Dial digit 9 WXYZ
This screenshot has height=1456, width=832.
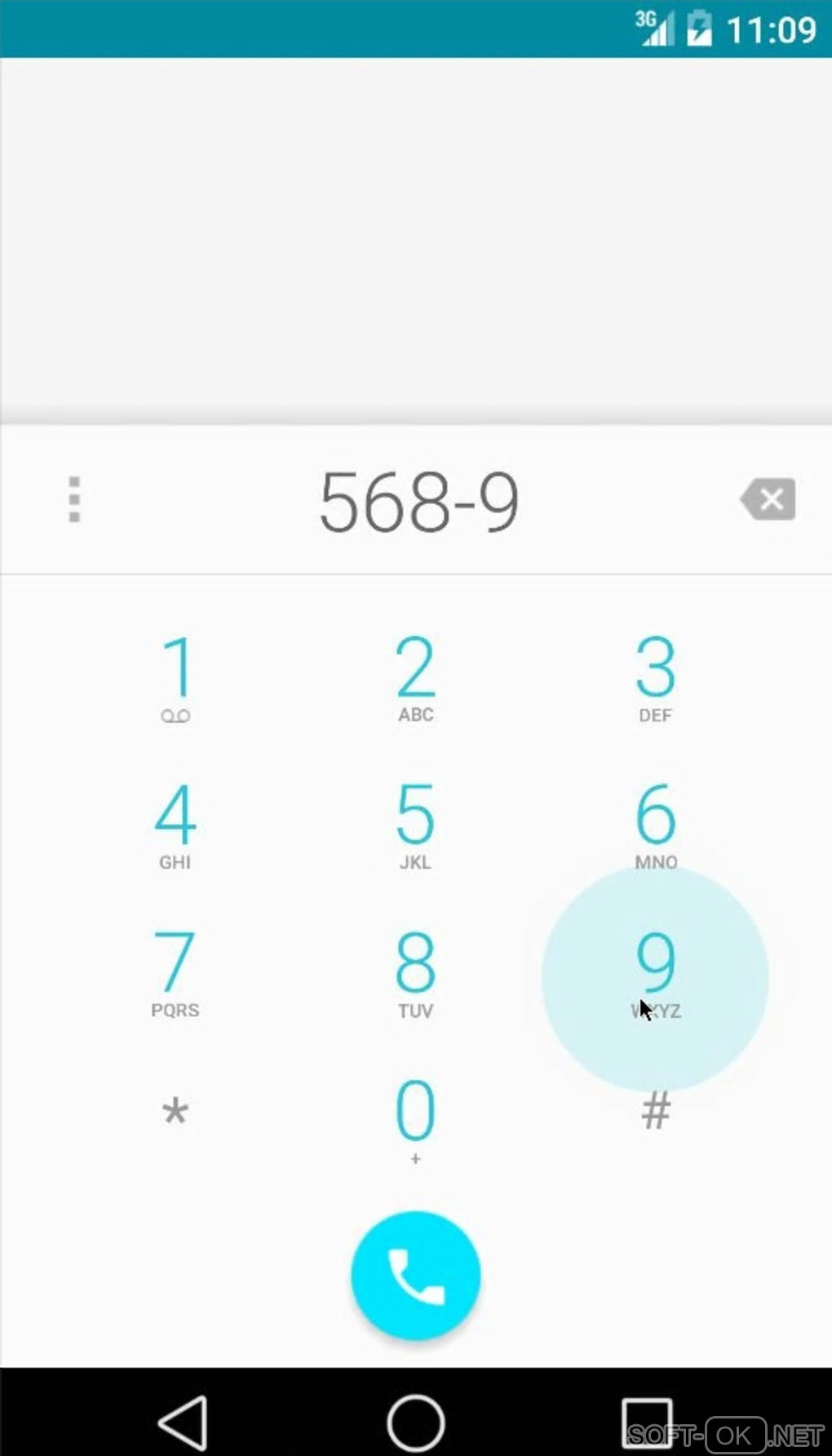655,974
